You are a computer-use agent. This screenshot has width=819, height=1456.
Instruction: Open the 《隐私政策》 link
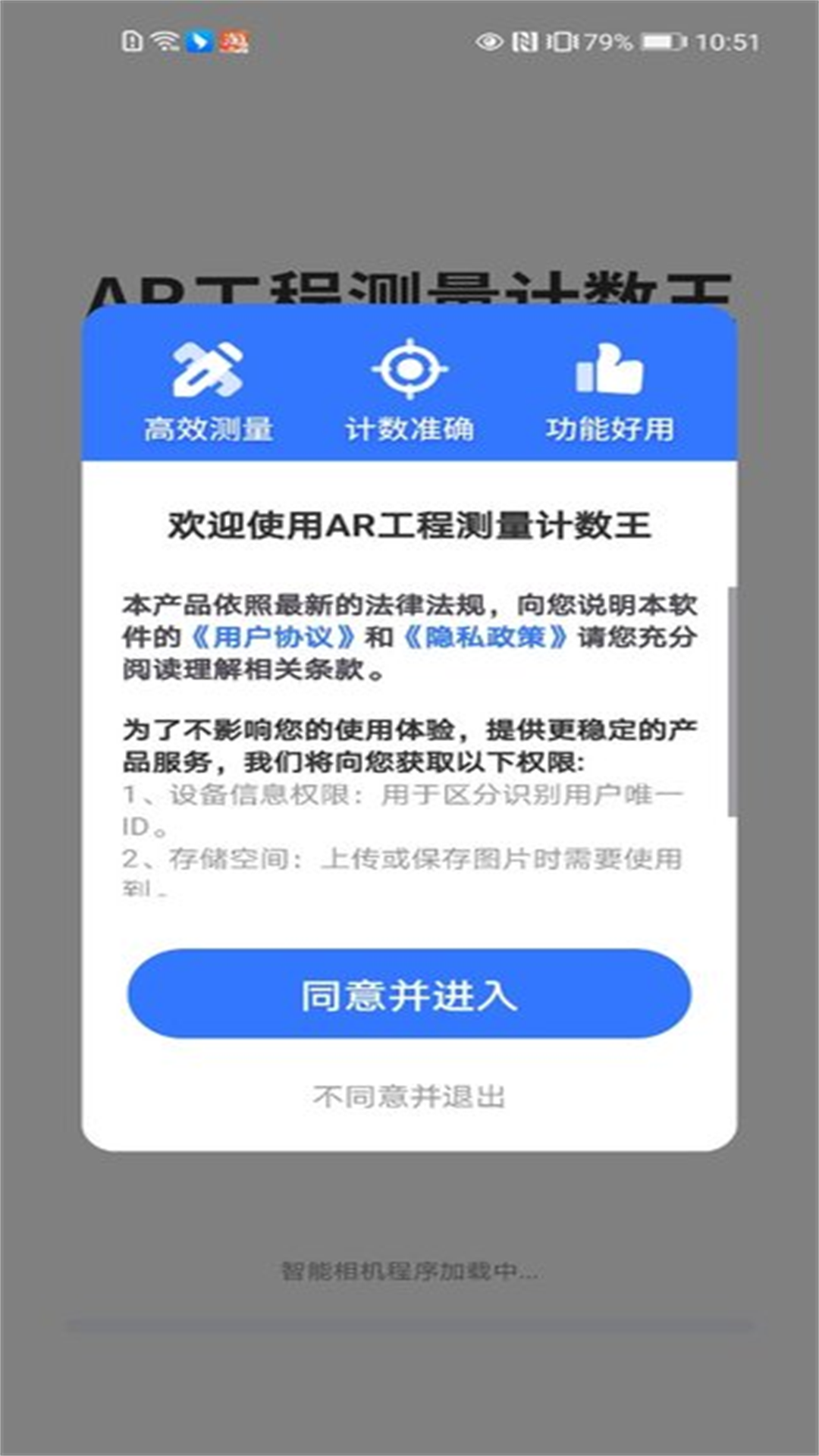point(485,637)
